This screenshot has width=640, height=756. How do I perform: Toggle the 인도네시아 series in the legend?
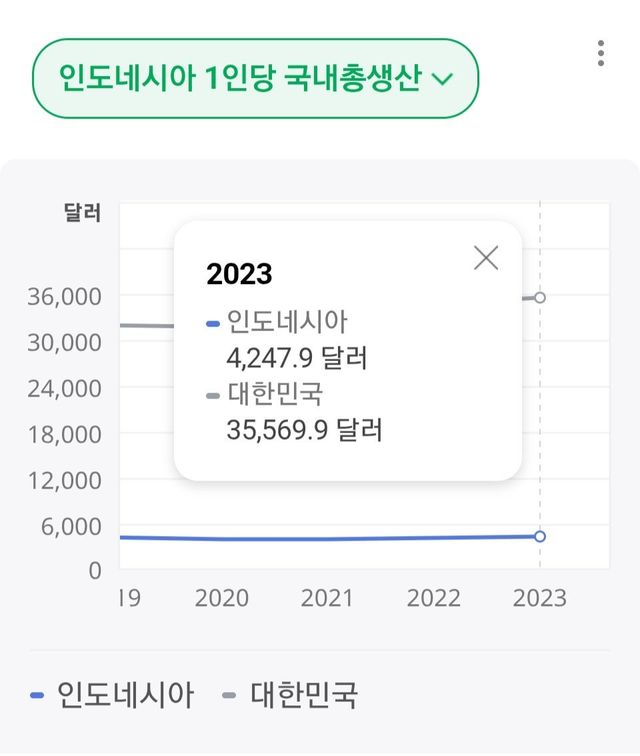tap(112, 695)
